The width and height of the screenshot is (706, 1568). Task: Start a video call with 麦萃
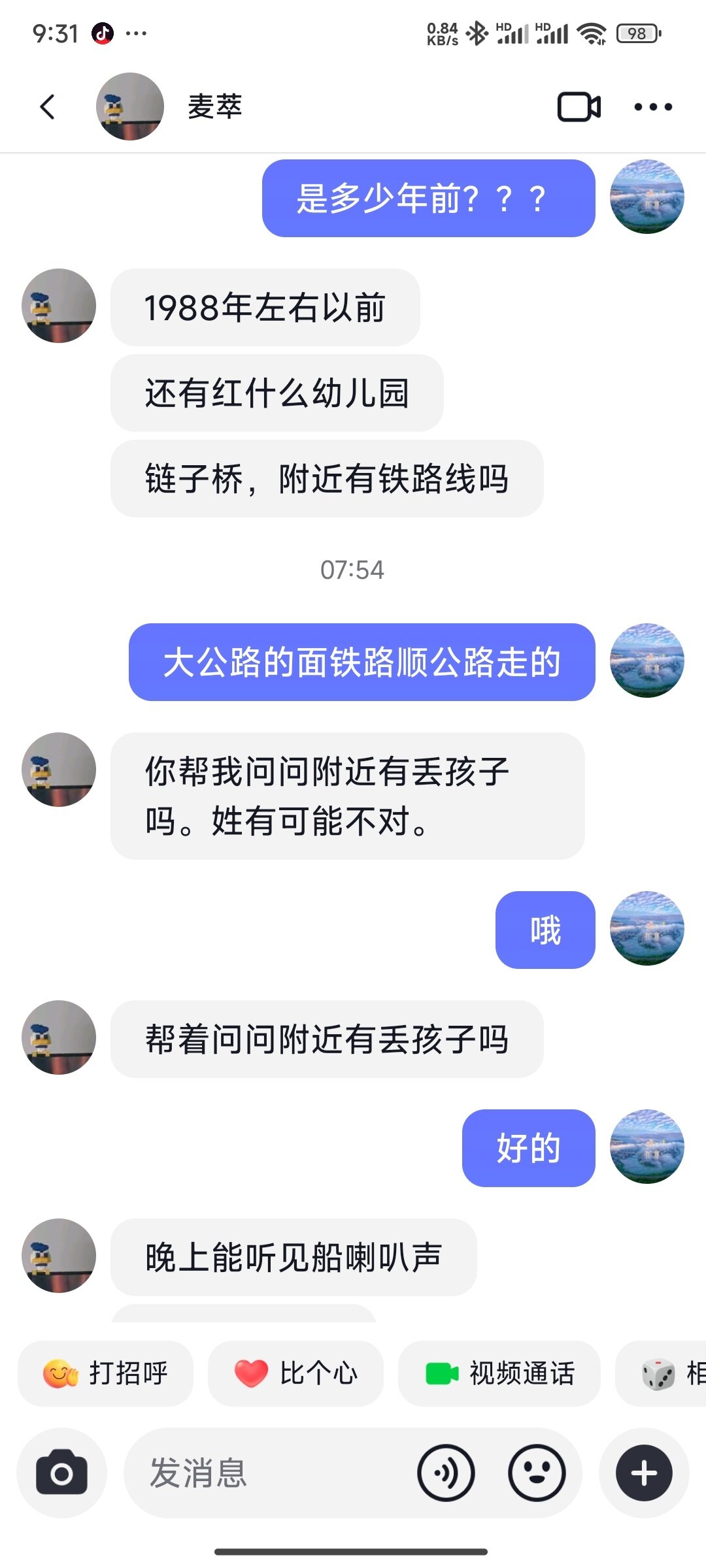click(x=579, y=107)
